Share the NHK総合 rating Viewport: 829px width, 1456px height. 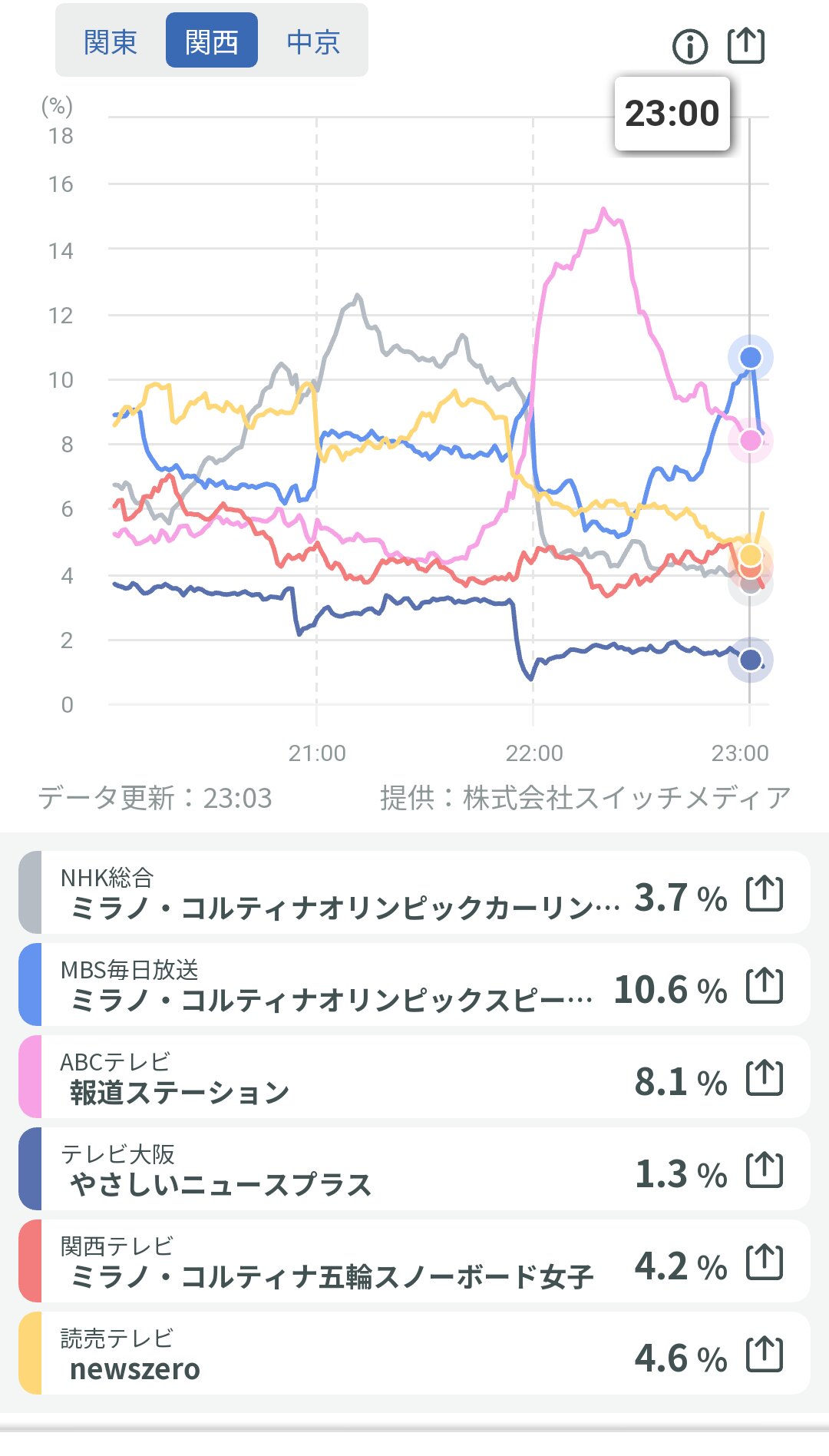pyautogui.click(x=765, y=894)
